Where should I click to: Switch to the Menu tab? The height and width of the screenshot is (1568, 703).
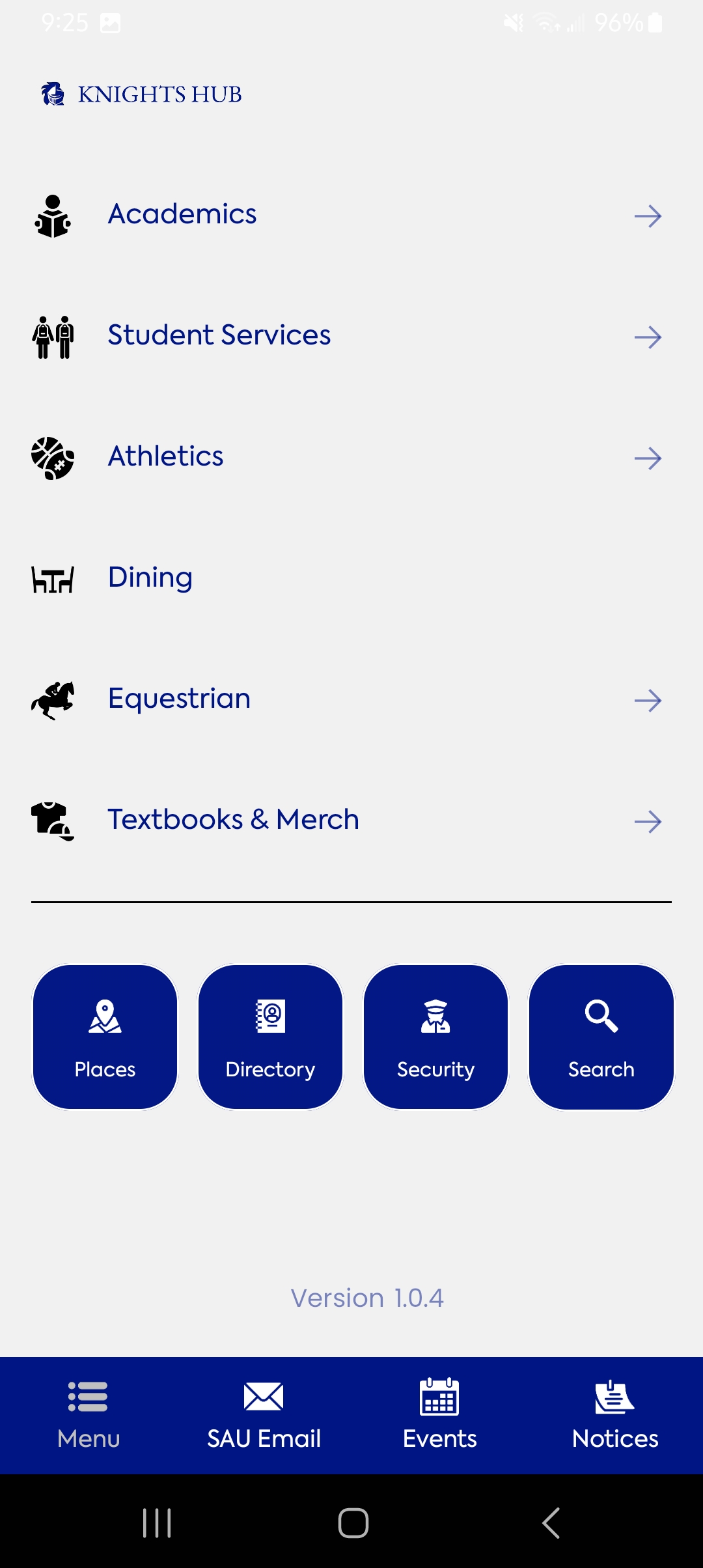[x=88, y=1416]
